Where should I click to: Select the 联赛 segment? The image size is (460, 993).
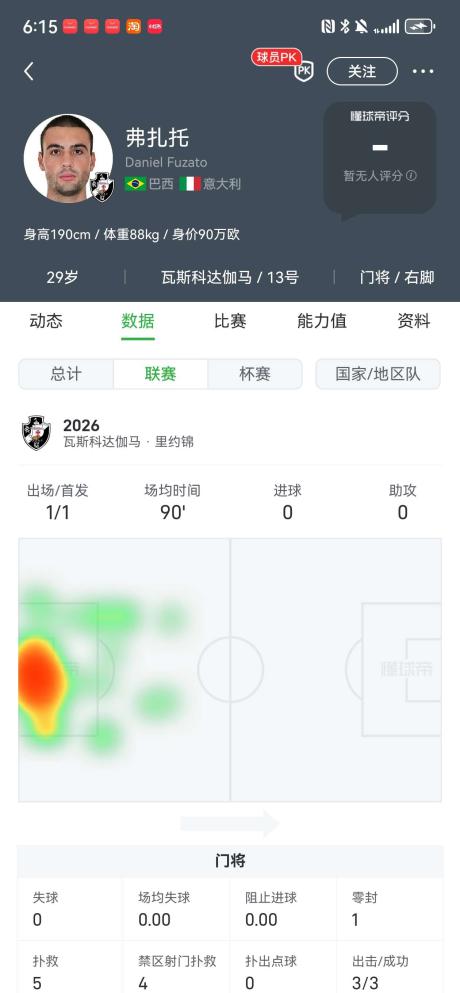pos(160,374)
